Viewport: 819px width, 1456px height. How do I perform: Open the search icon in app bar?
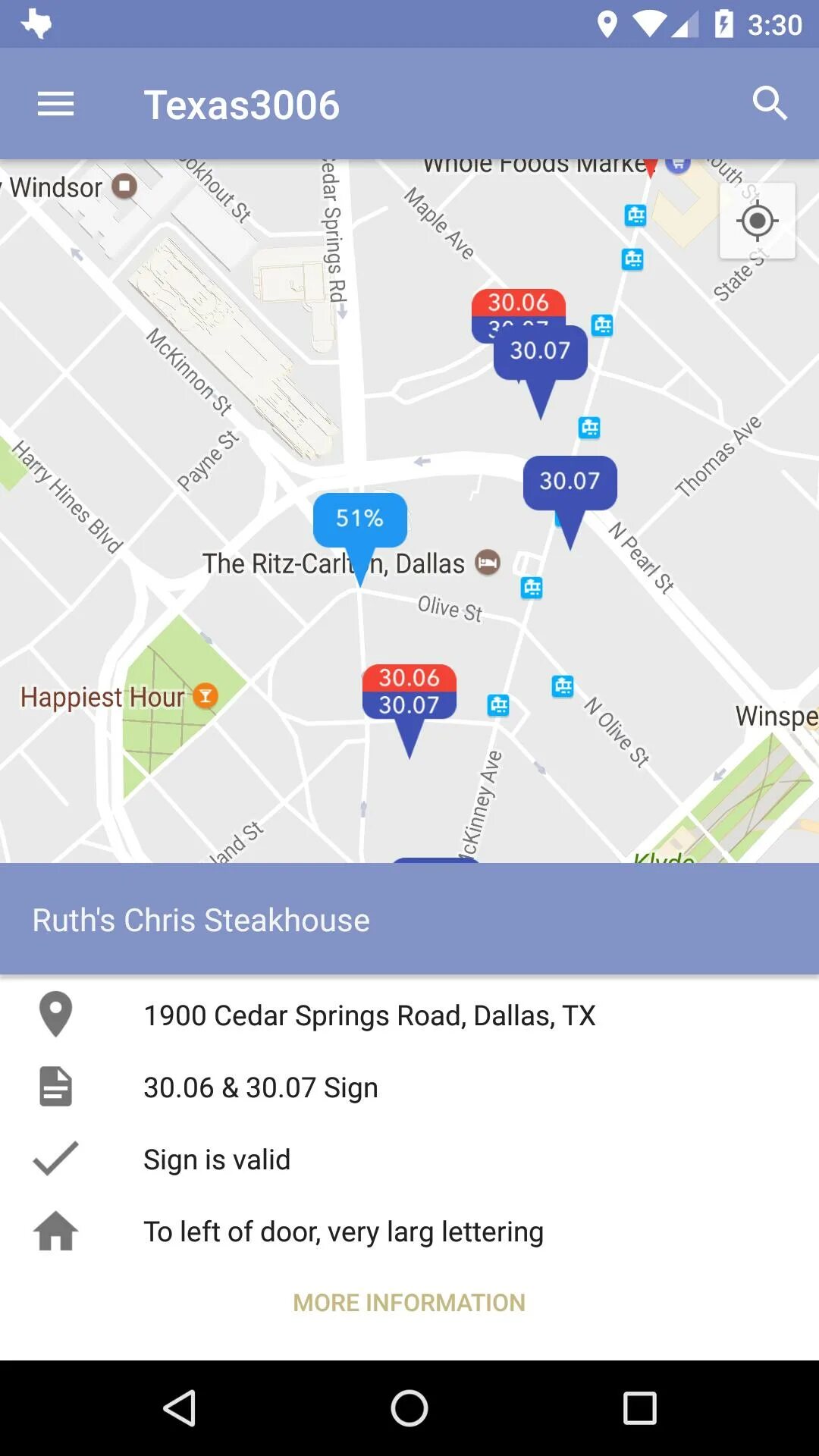coord(769,104)
